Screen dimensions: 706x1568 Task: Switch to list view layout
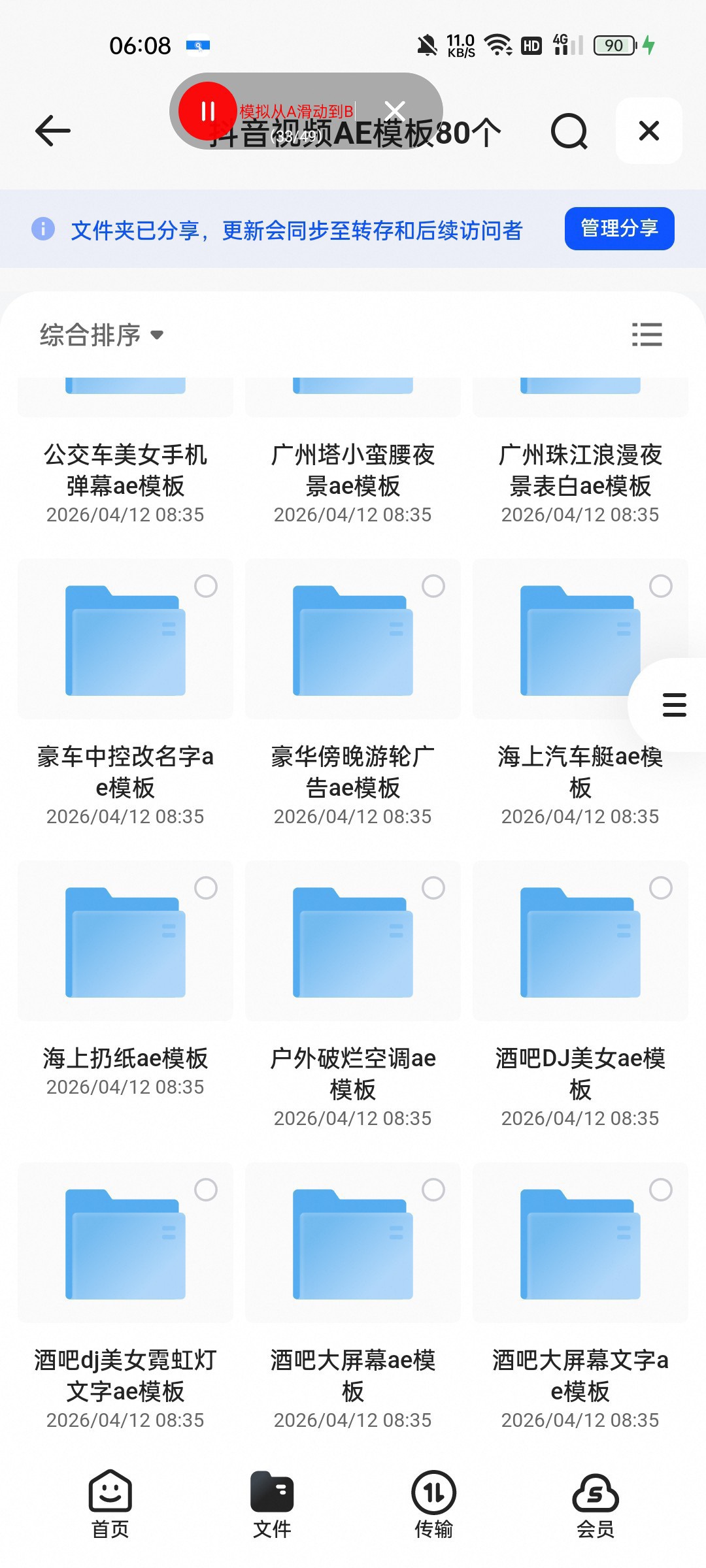(x=647, y=335)
